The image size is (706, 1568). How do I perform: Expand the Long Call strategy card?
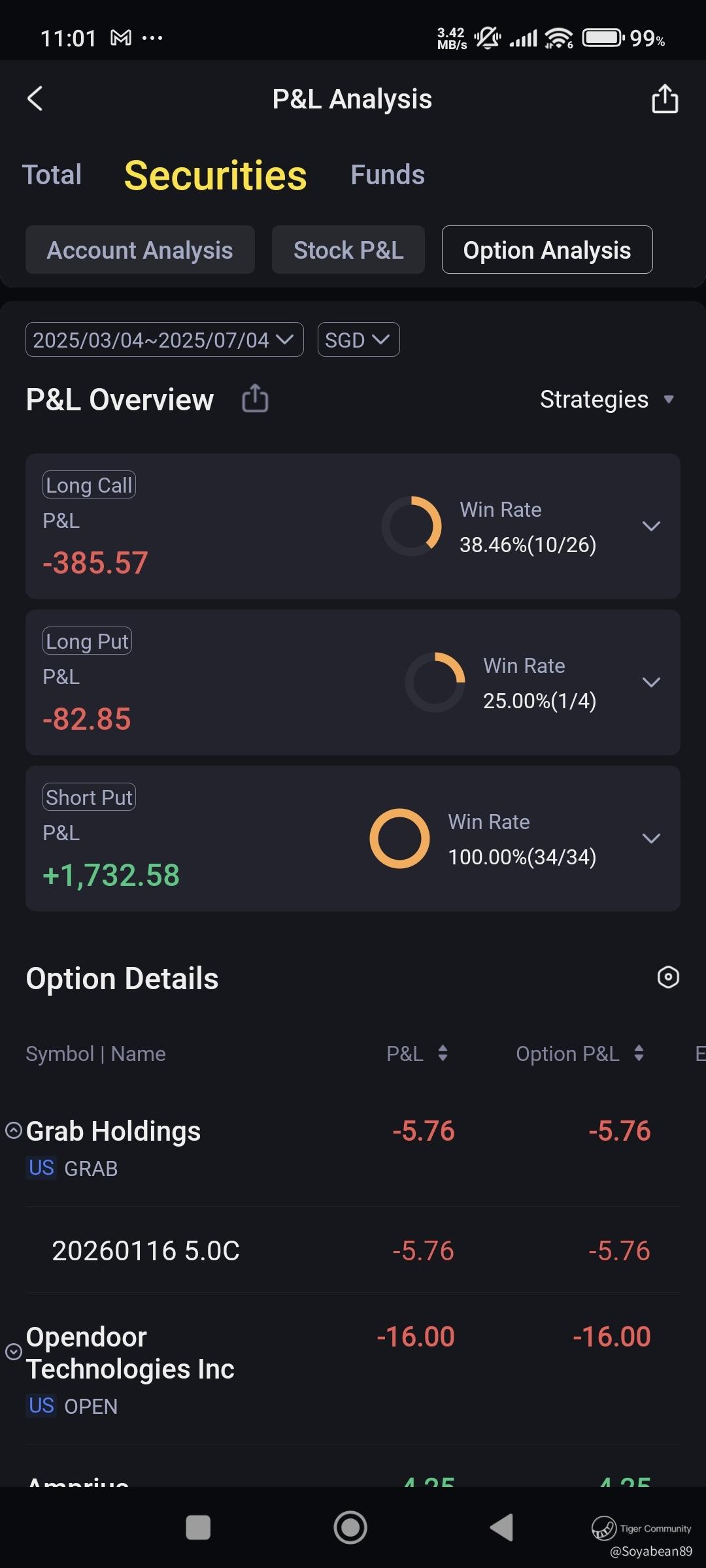pos(651,526)
